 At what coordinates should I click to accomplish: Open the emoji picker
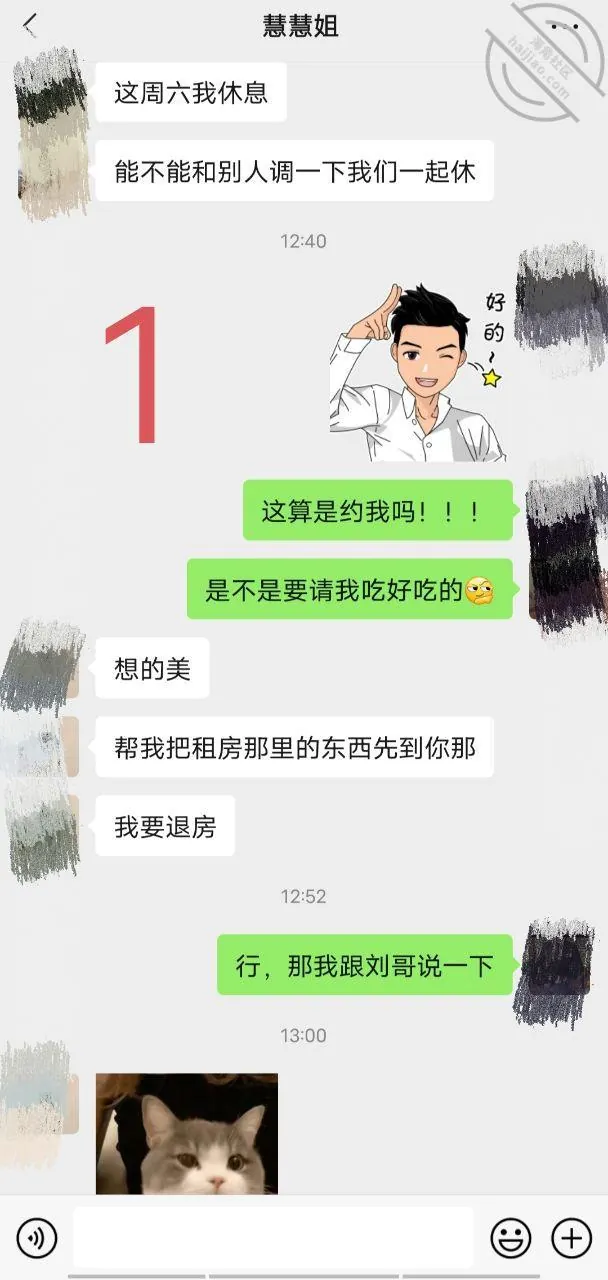click(510, 1239)
